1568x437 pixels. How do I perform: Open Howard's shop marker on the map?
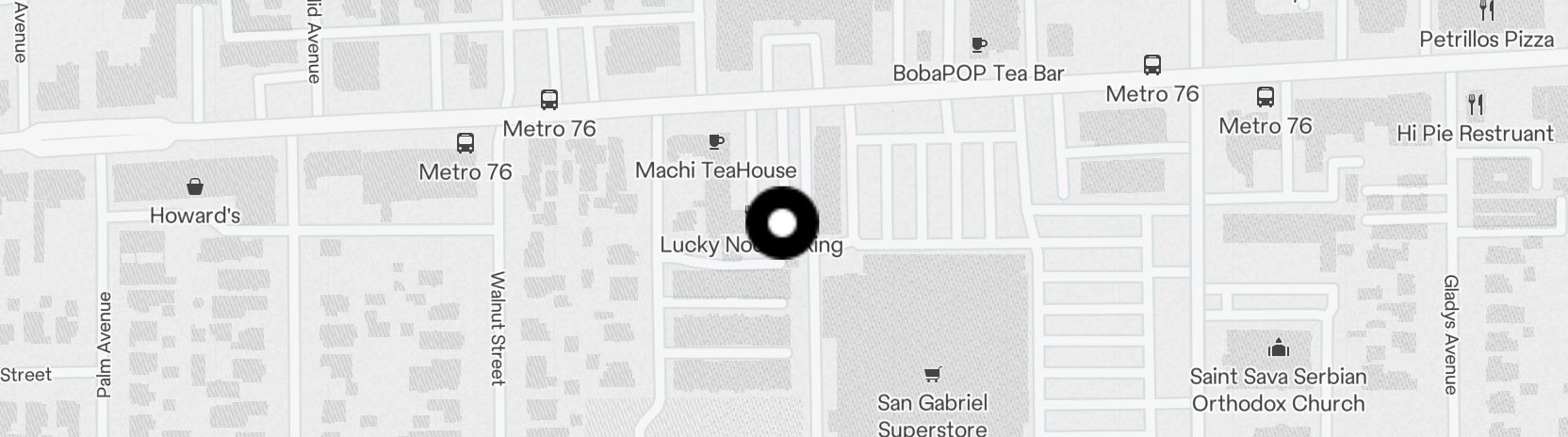[x=195, y=186]
